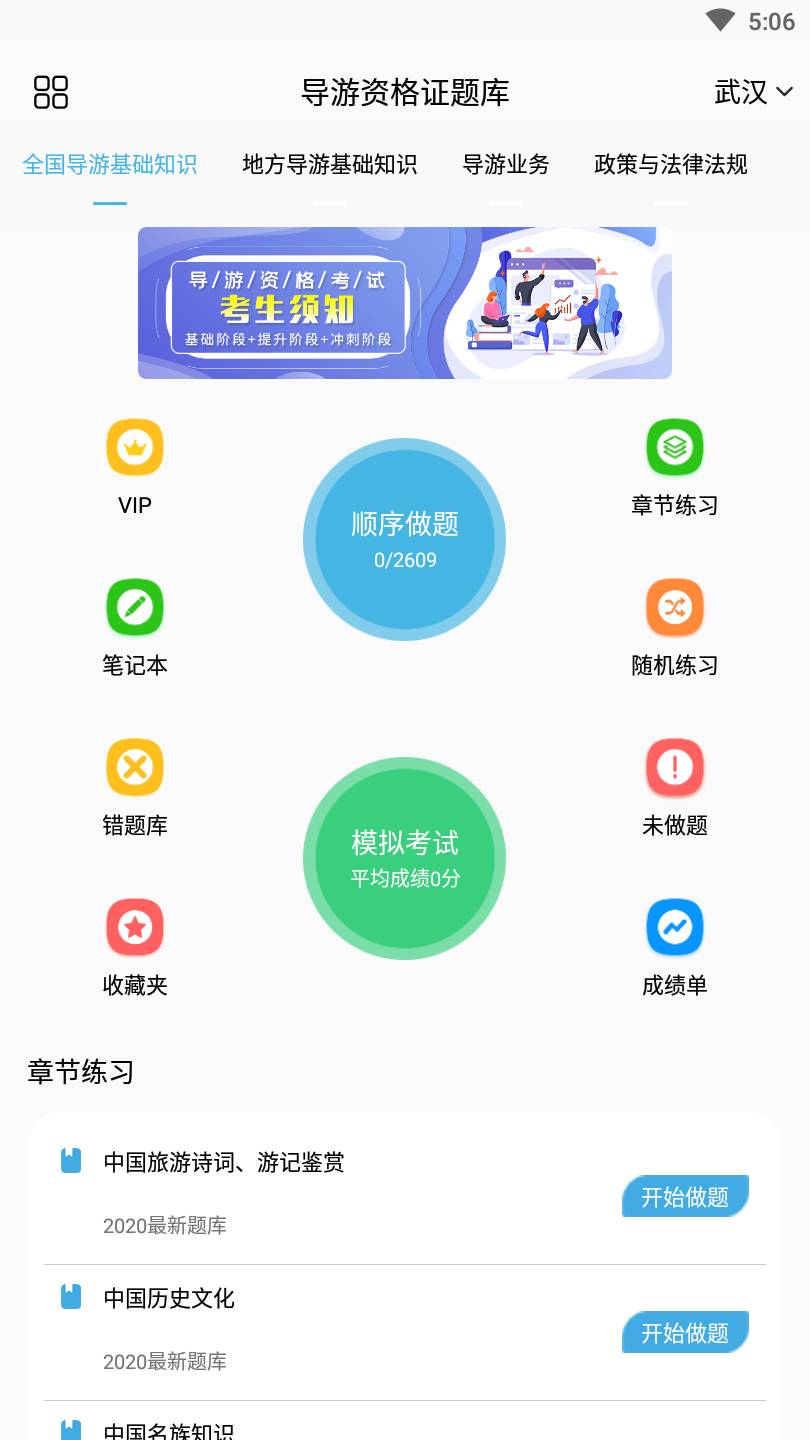Image resolution: width=810 pixels, height=1440 pixels.
Task: Start 顺序做题 practice
Action: pos(404,540)
